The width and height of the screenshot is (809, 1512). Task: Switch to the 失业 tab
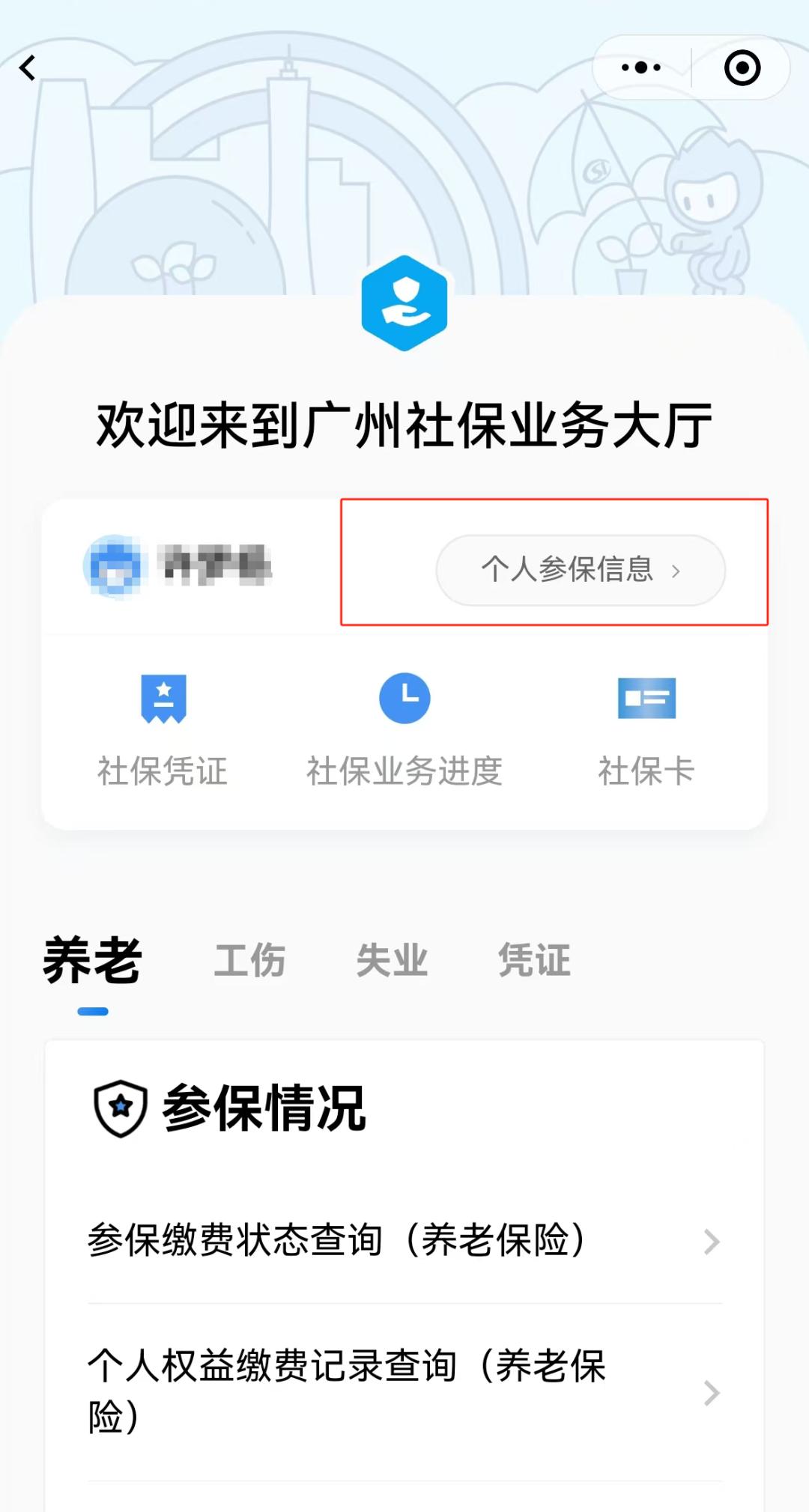click(392, 961)
